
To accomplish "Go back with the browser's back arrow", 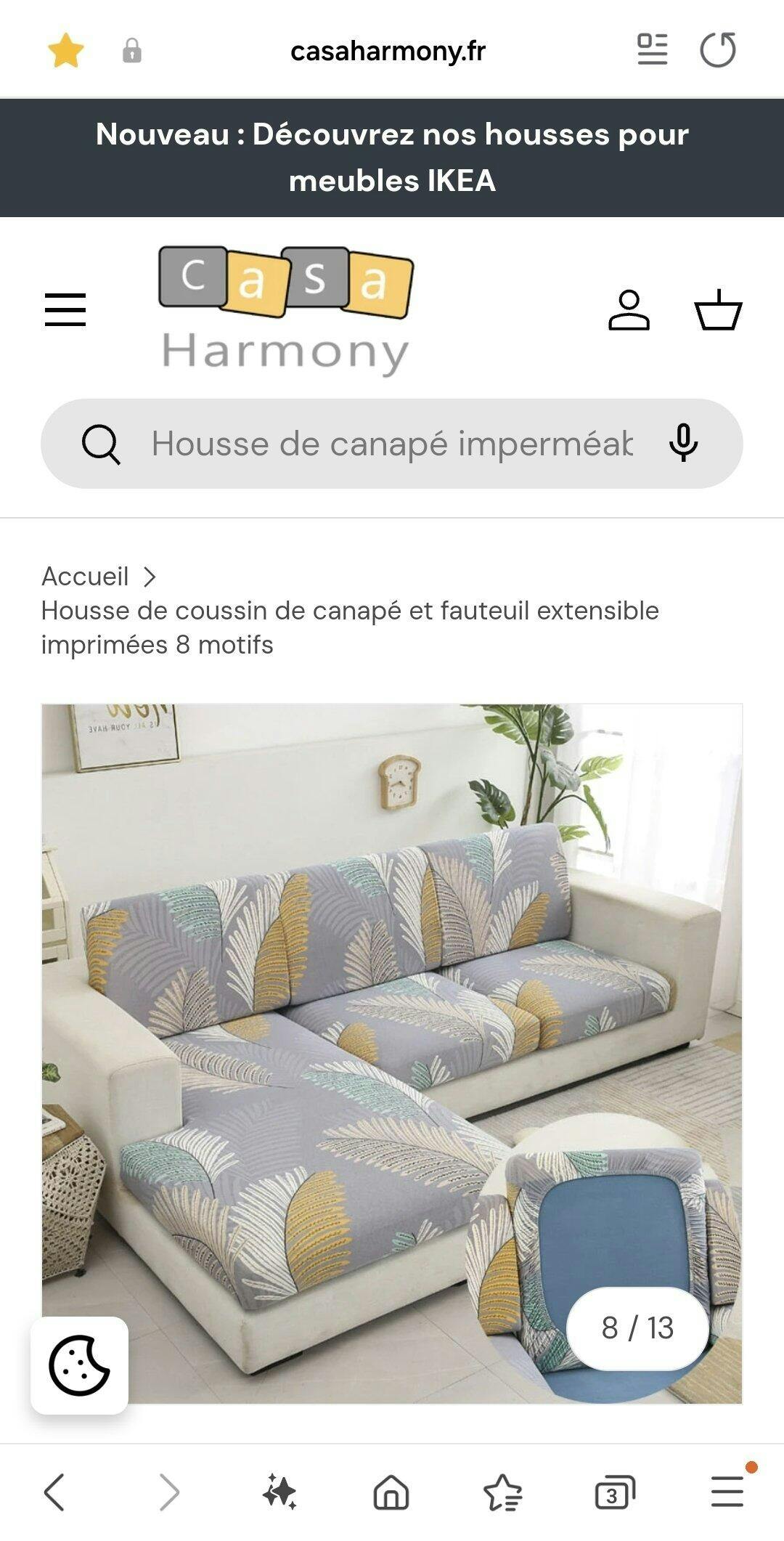I will (54, 1492).
